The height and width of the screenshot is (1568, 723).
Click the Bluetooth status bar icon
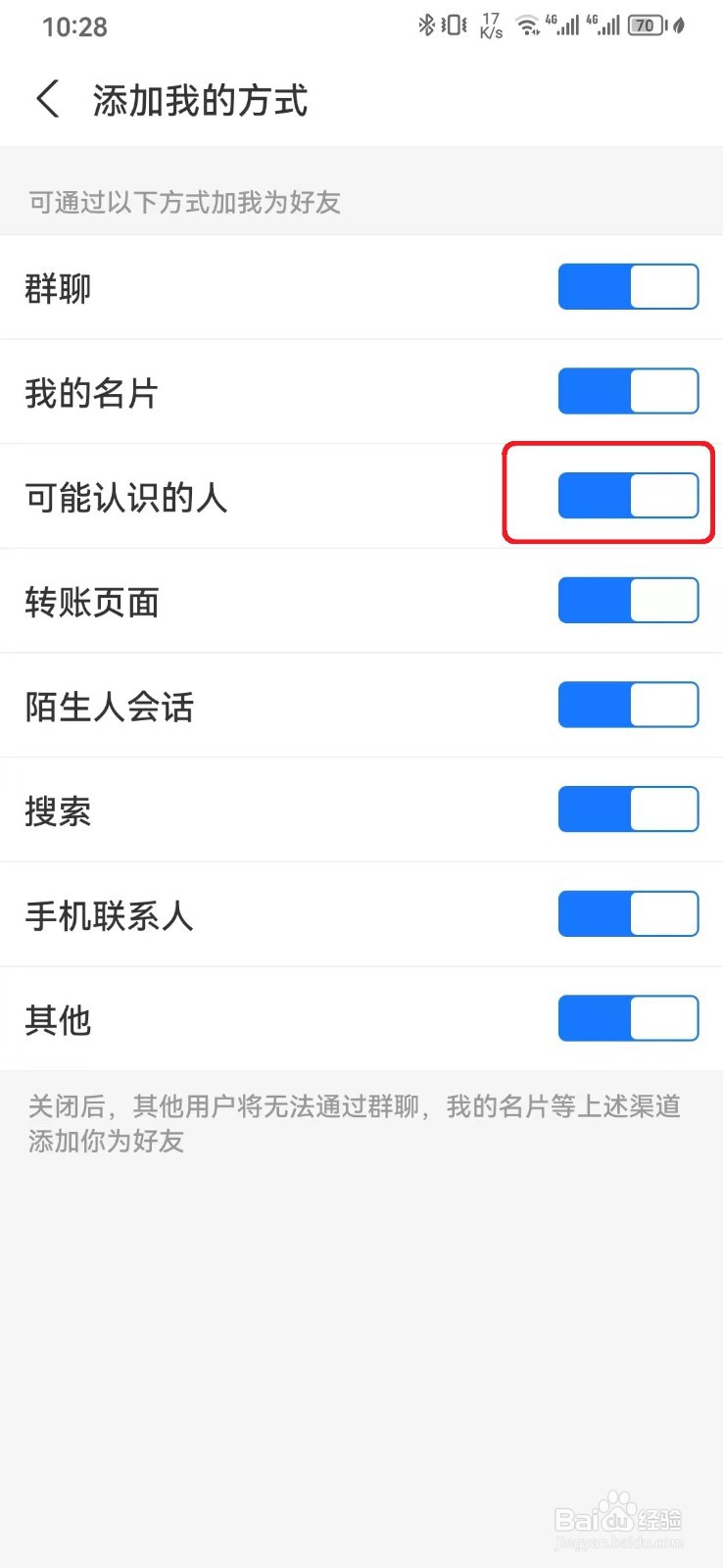tap(427, 26)
